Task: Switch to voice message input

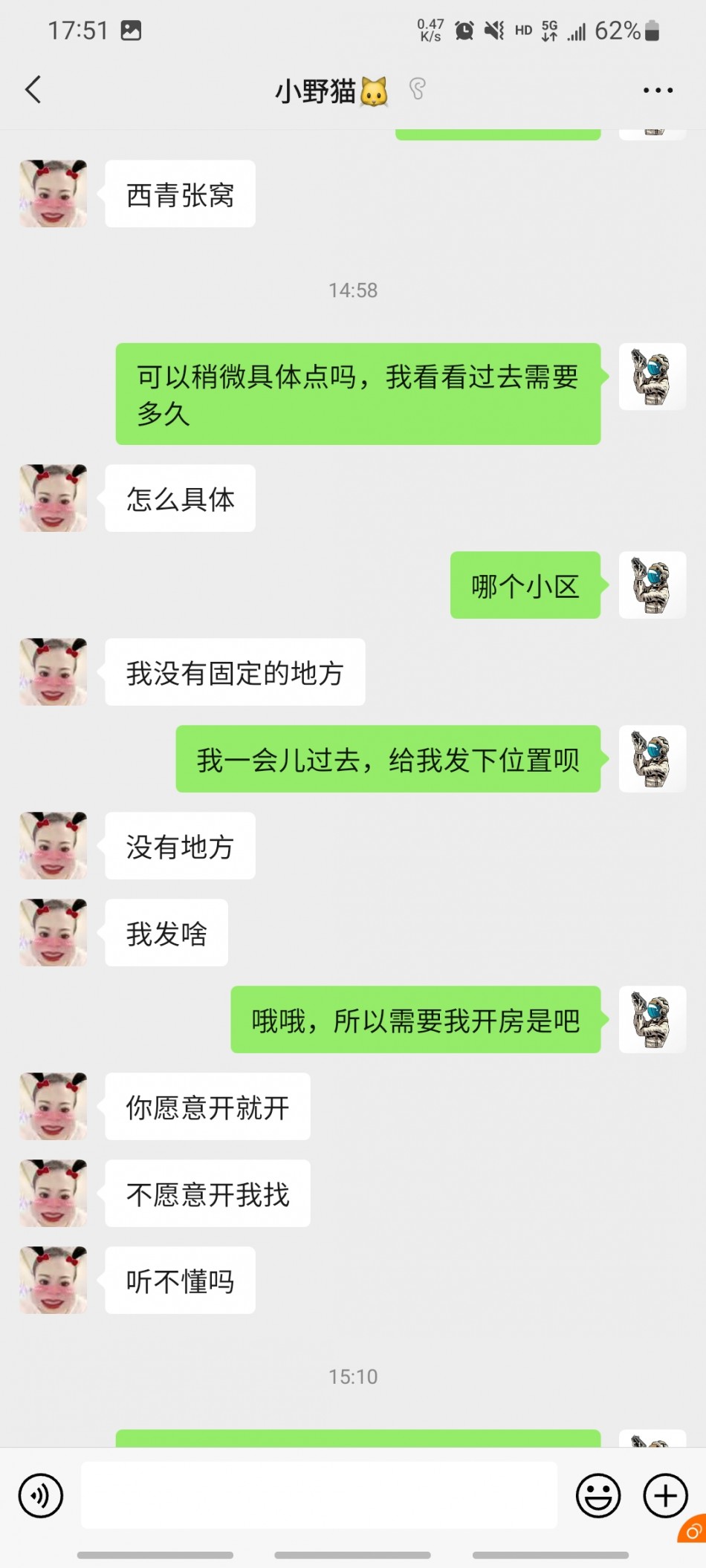Action: click(41, 1495)
